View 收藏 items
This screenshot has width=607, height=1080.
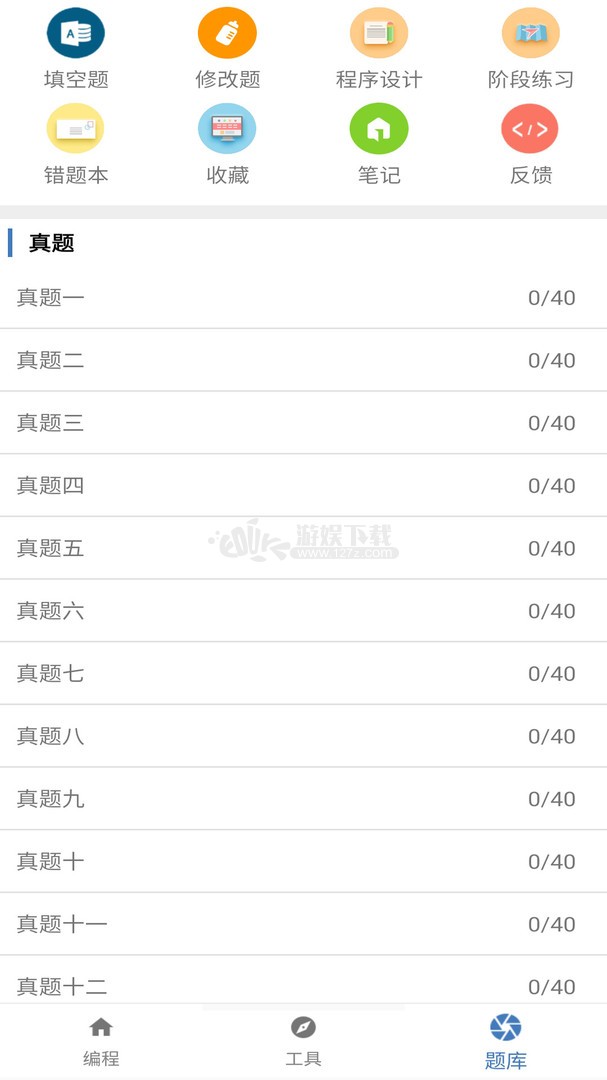pos(227,145)
